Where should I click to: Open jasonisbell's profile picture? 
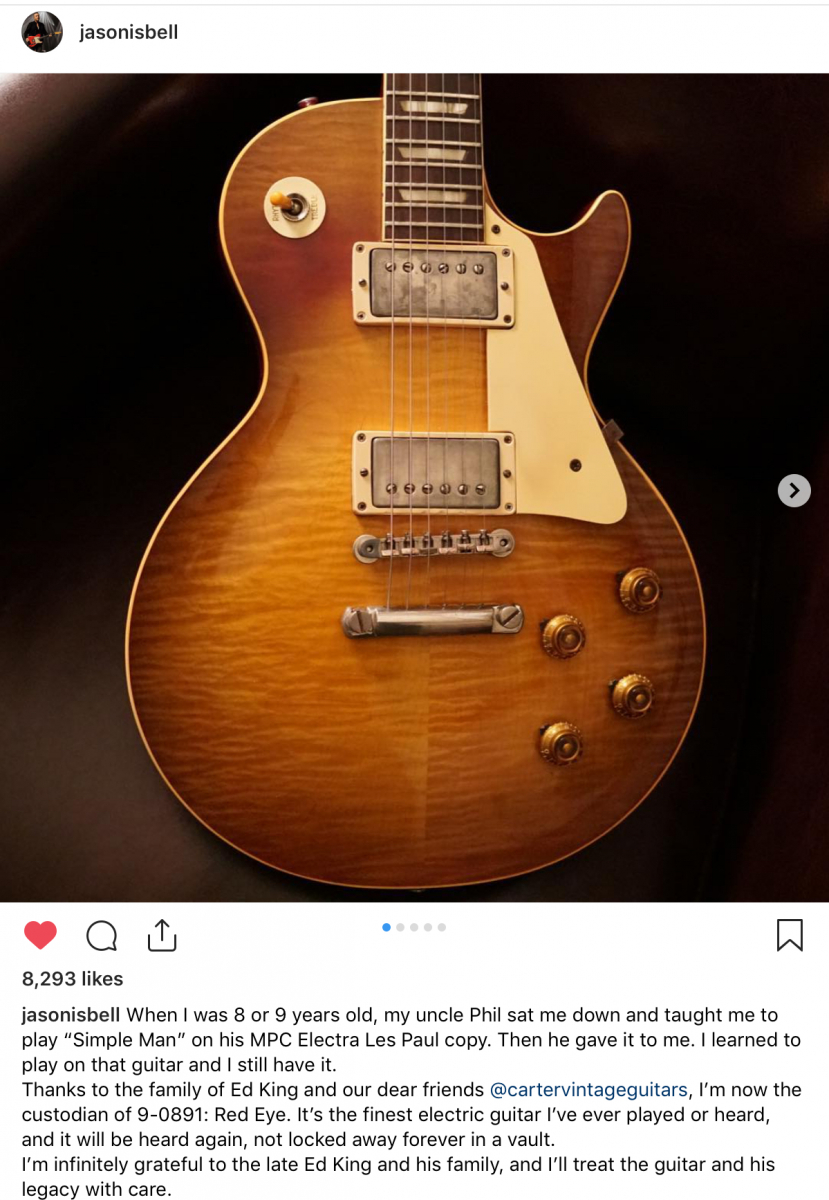click(42, 32)
